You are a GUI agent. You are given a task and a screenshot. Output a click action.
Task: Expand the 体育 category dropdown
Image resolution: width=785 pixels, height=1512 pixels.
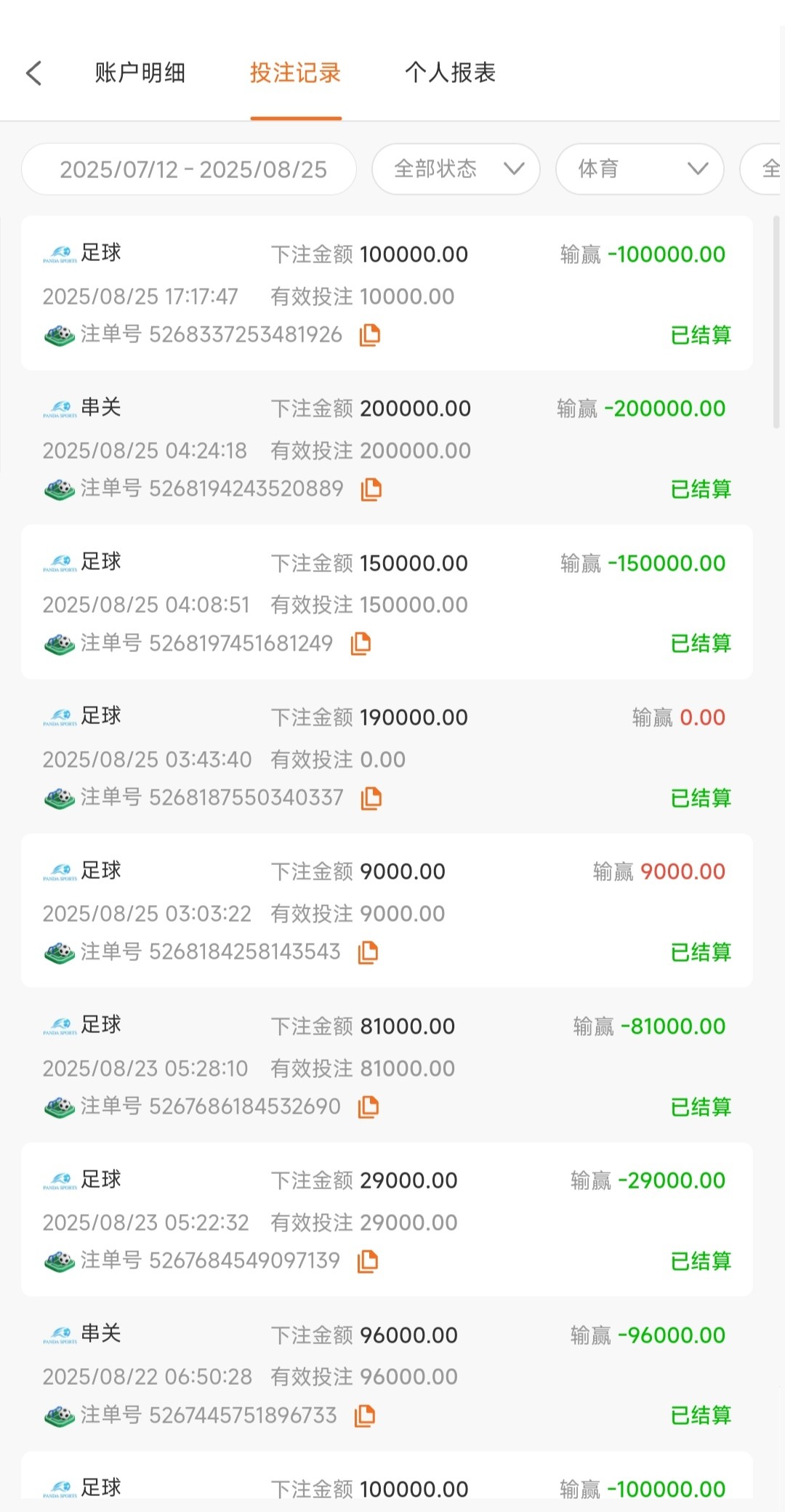point(640,169)
